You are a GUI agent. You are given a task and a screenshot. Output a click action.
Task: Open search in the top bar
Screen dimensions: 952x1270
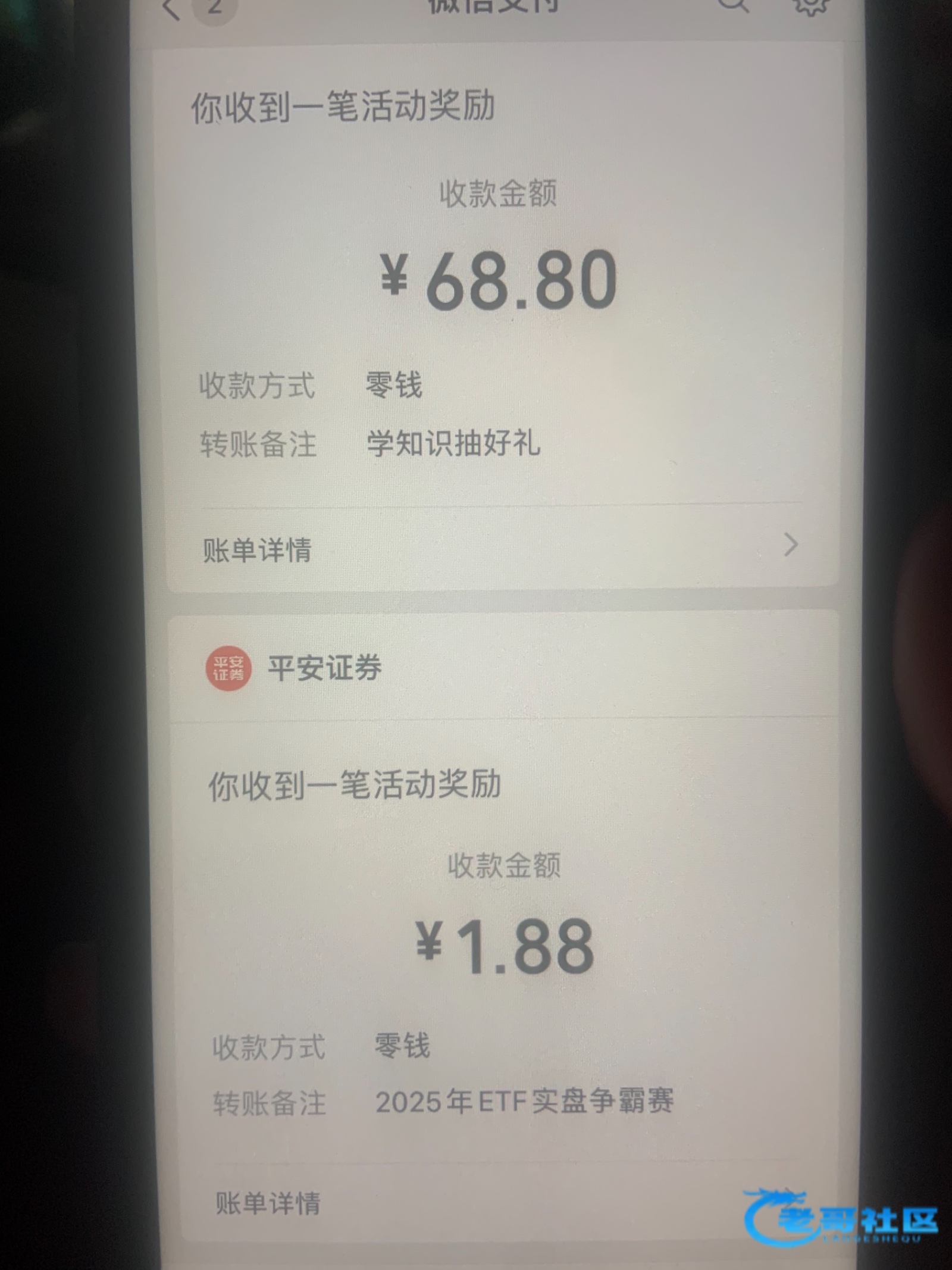click(732, 5)
